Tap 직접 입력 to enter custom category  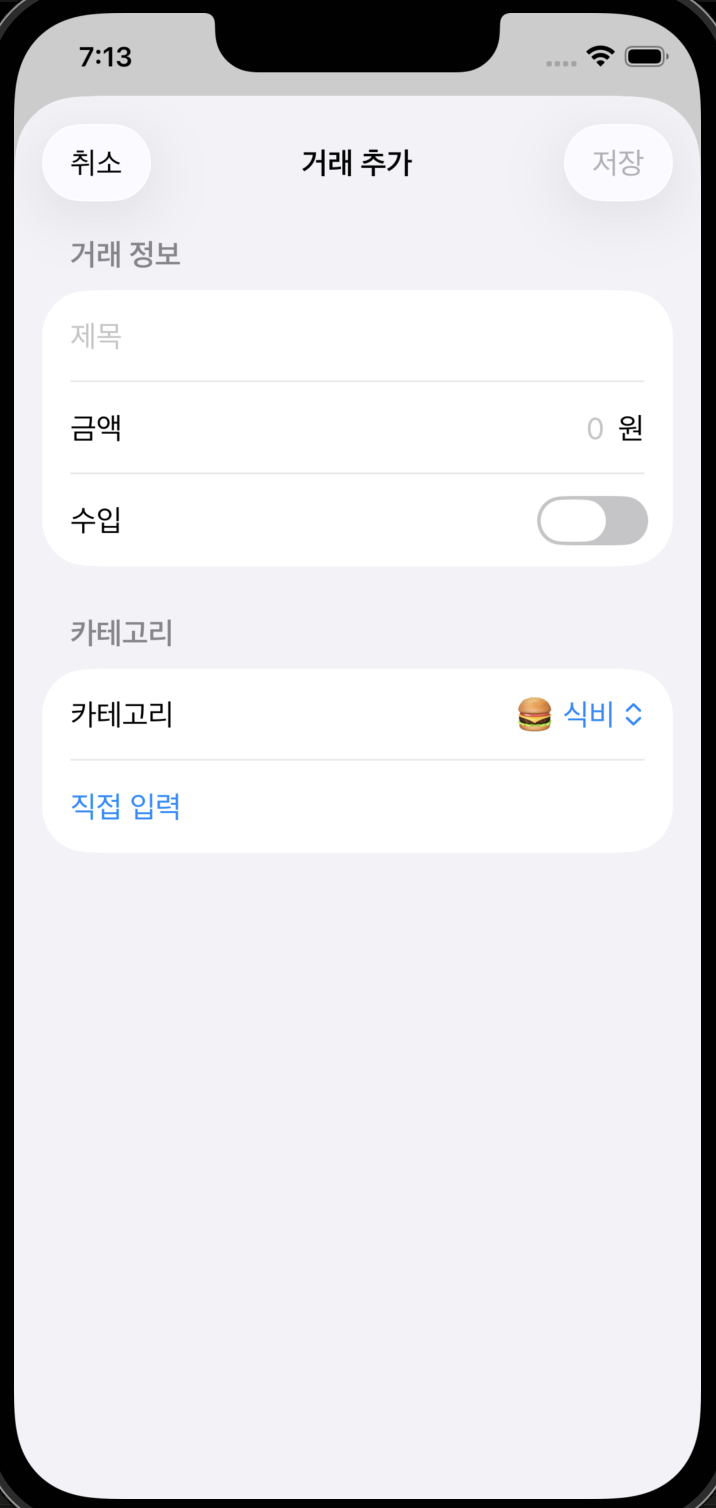point(126,807)
